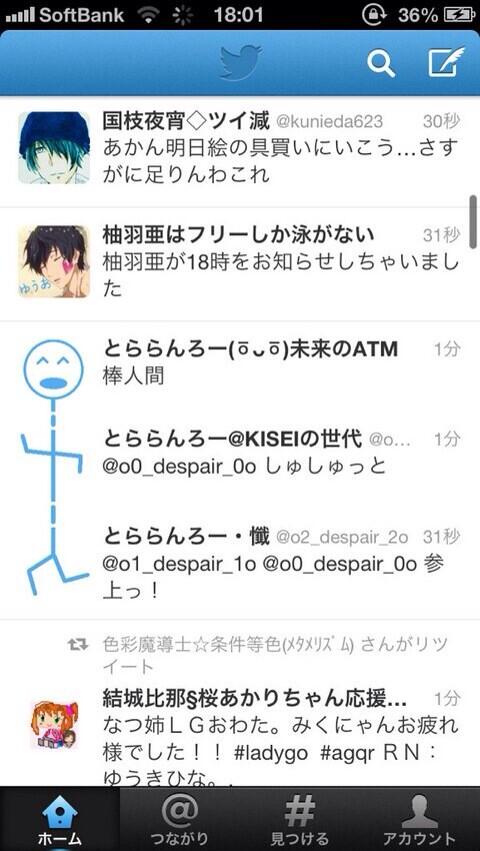Open the 柚羽亜 18時 tweet
The width and height of the screenshot is (480, 851).
tap(240, 264)
